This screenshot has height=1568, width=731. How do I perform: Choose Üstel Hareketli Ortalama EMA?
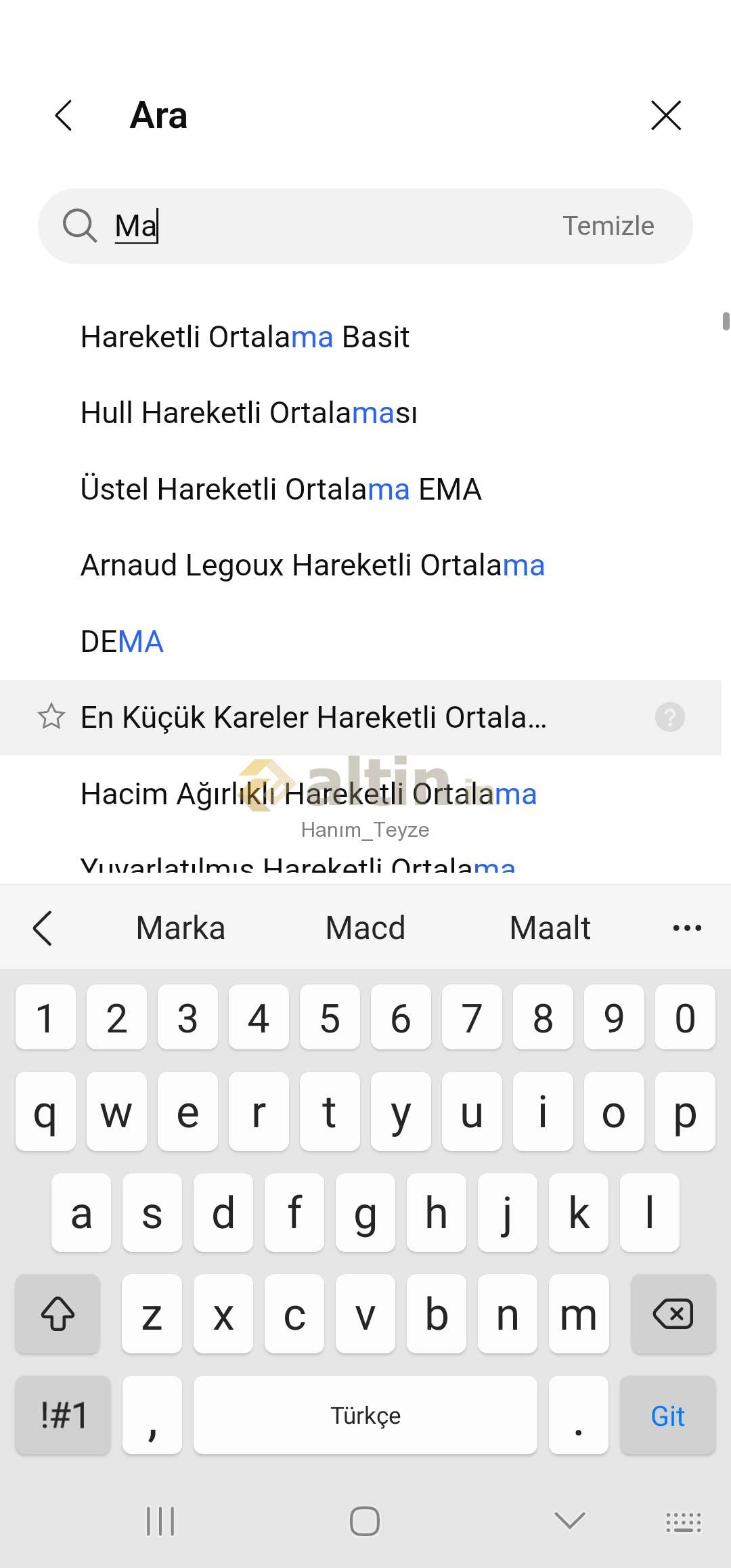[x=281, y=489]
